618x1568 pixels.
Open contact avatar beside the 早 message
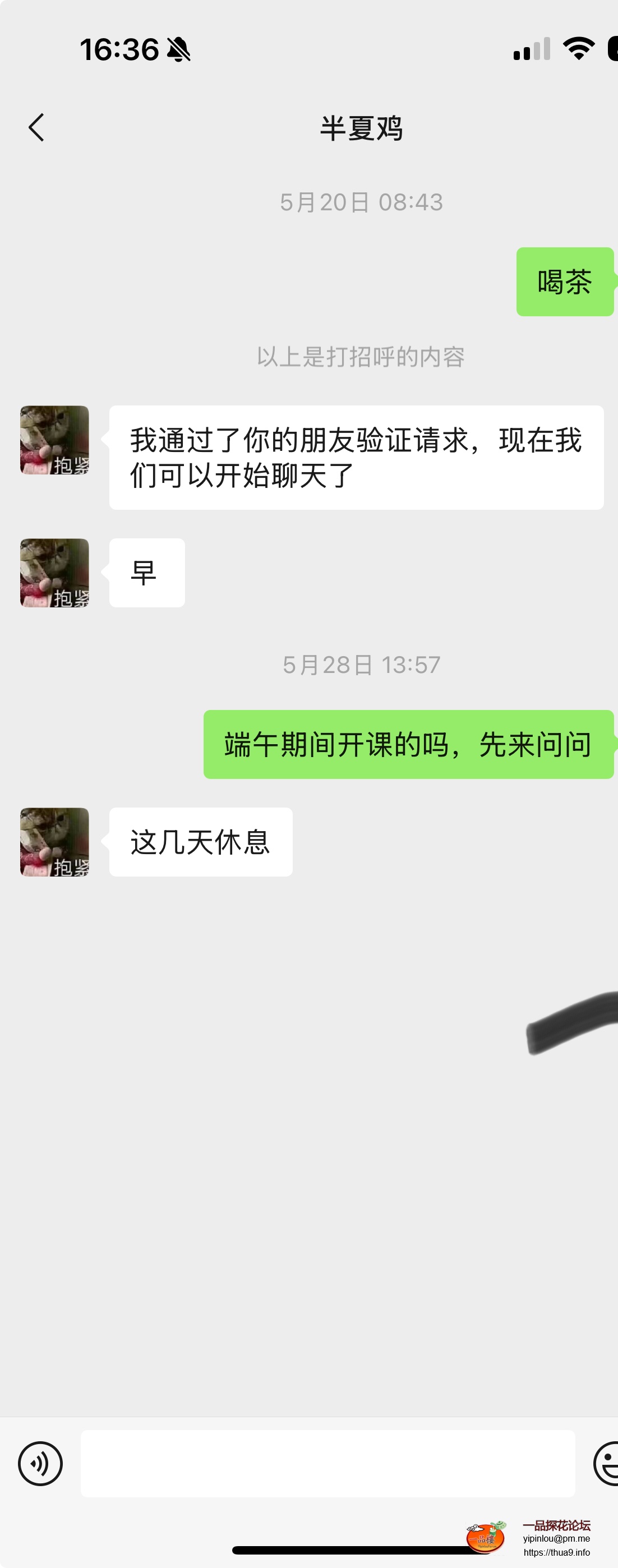tap(55, 573)
